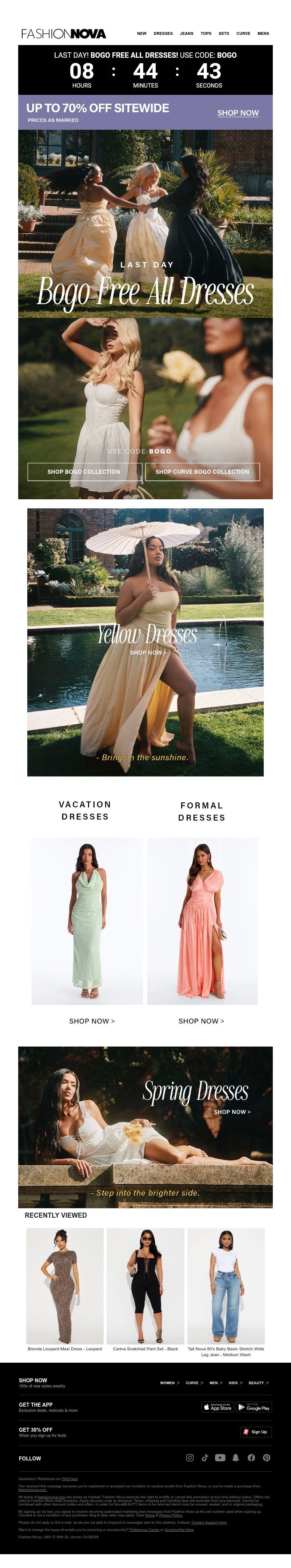Open the Women link in footer
The height and width of the screenshot is (1568, 291).
click(x=169, y=1383)
